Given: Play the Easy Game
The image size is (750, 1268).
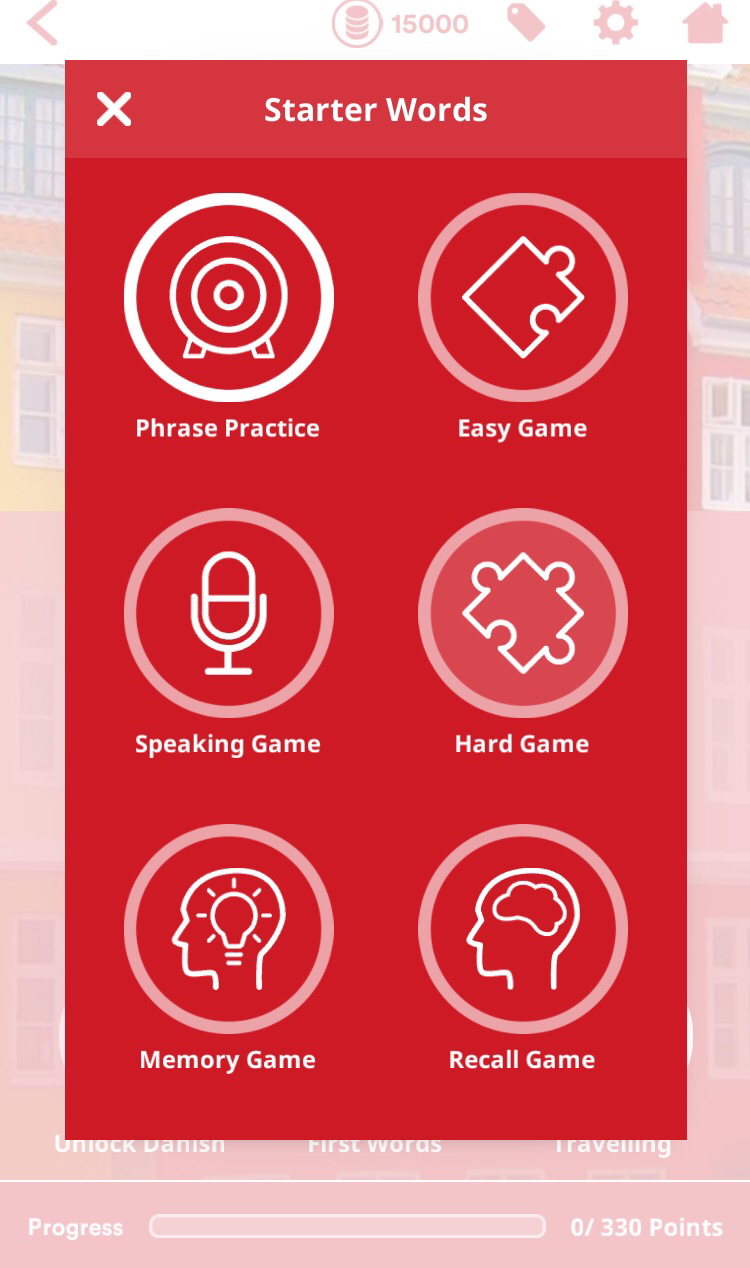Looking at the screenshot, I should (522, 297).
